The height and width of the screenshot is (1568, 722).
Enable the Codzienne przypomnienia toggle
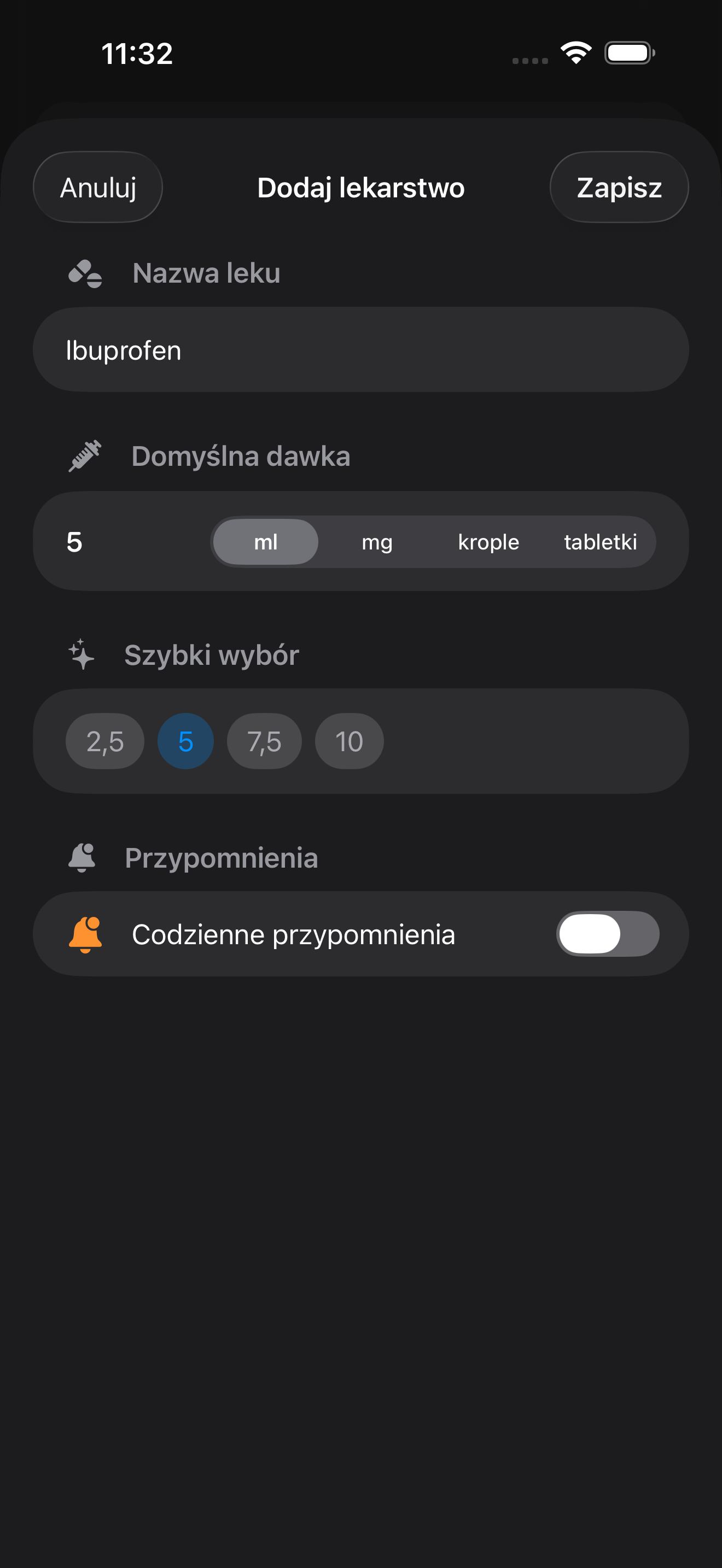pos(607,933)
